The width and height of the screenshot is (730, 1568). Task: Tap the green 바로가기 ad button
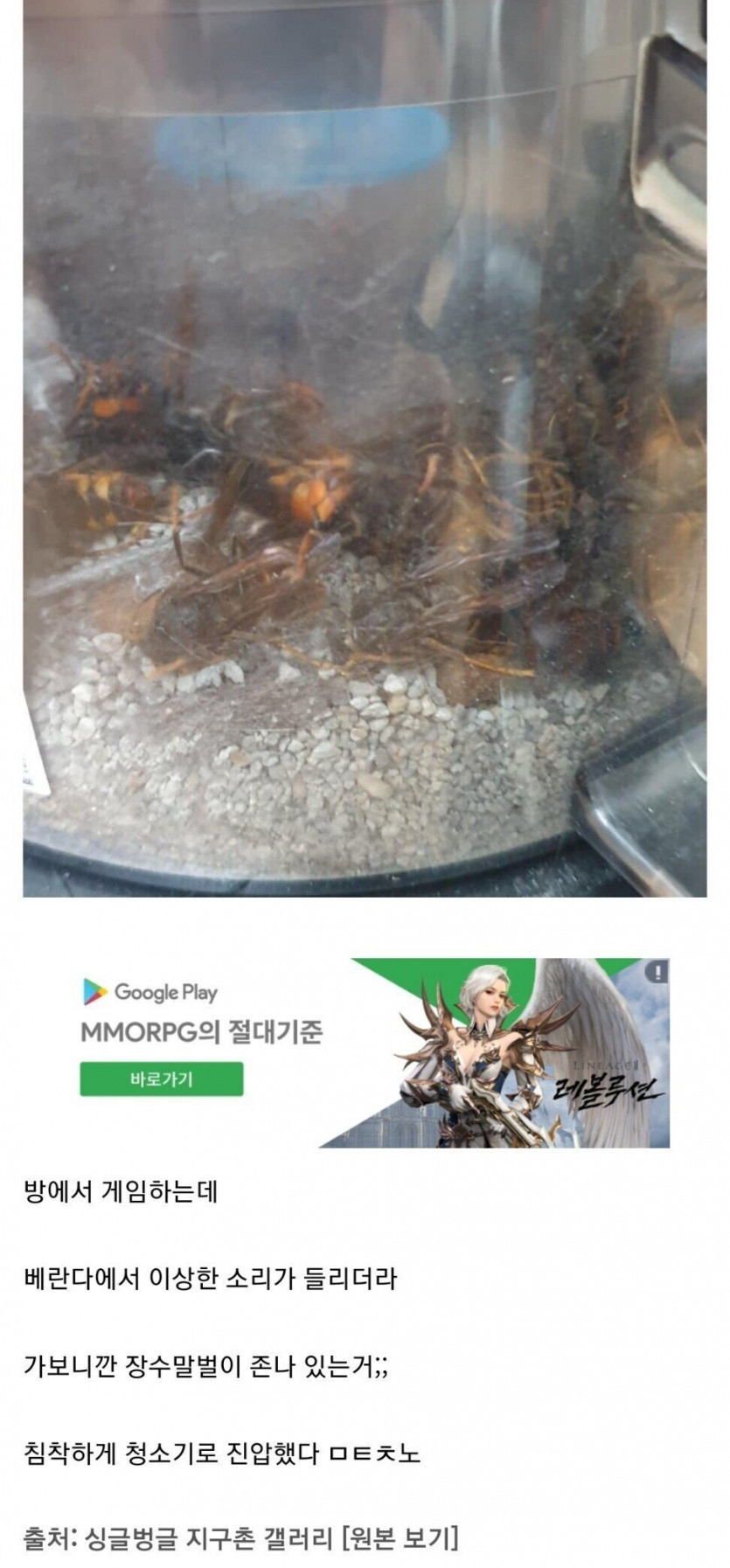162,1079
